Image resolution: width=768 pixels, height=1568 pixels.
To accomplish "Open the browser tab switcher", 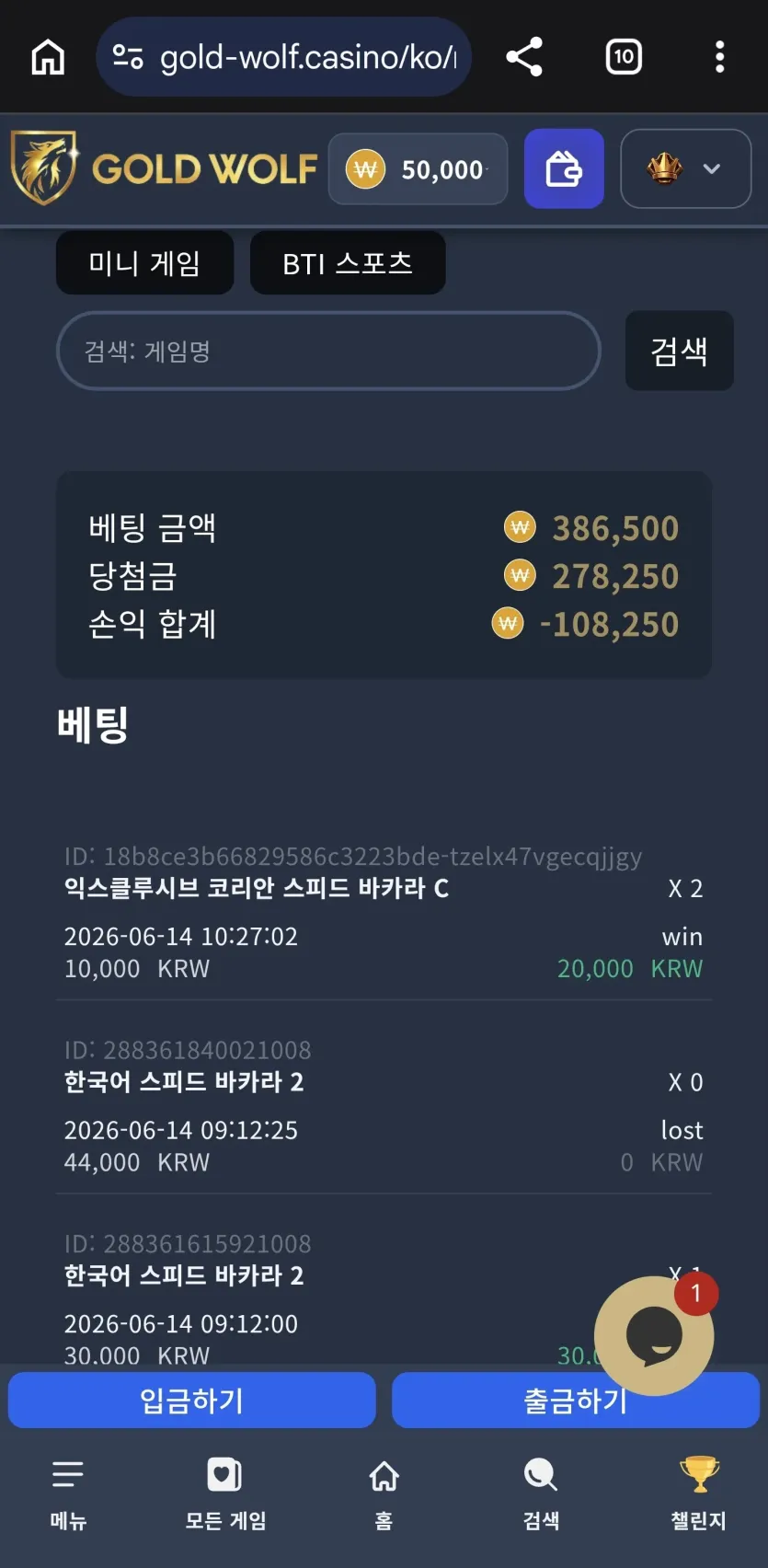I will (x=624, y=57).
